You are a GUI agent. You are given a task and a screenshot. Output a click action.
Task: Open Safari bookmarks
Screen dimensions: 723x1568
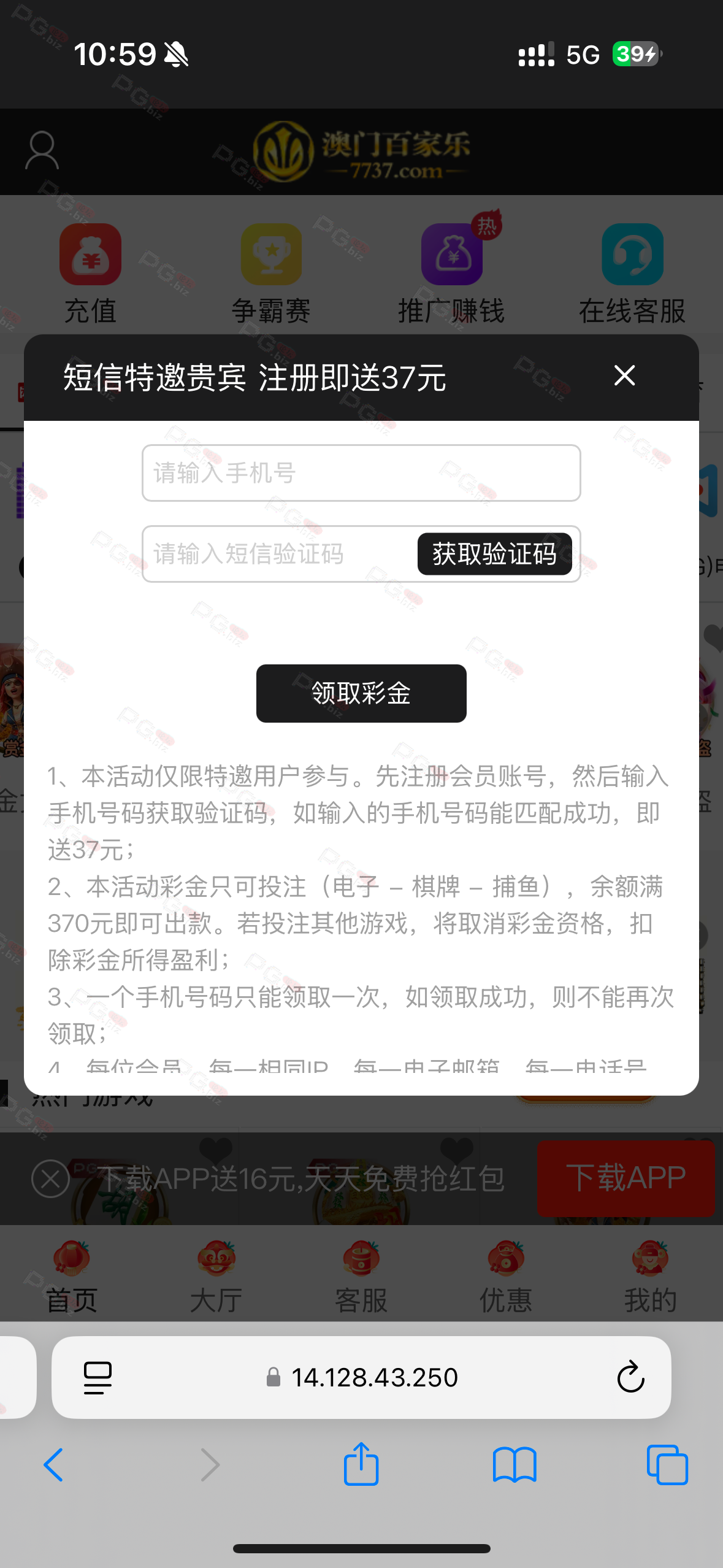[x=515, y=1464]
